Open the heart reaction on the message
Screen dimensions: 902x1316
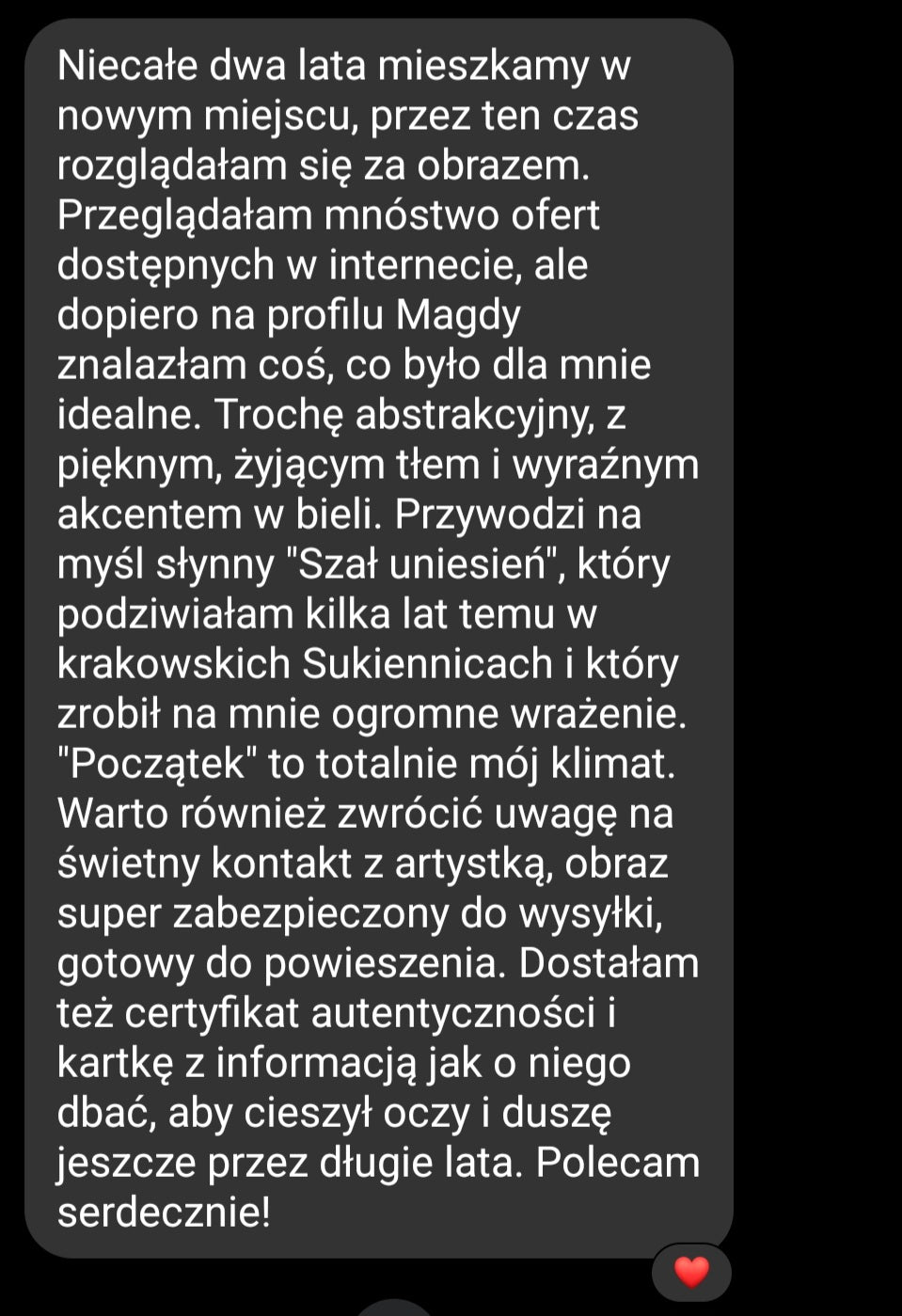[691, 1272]
